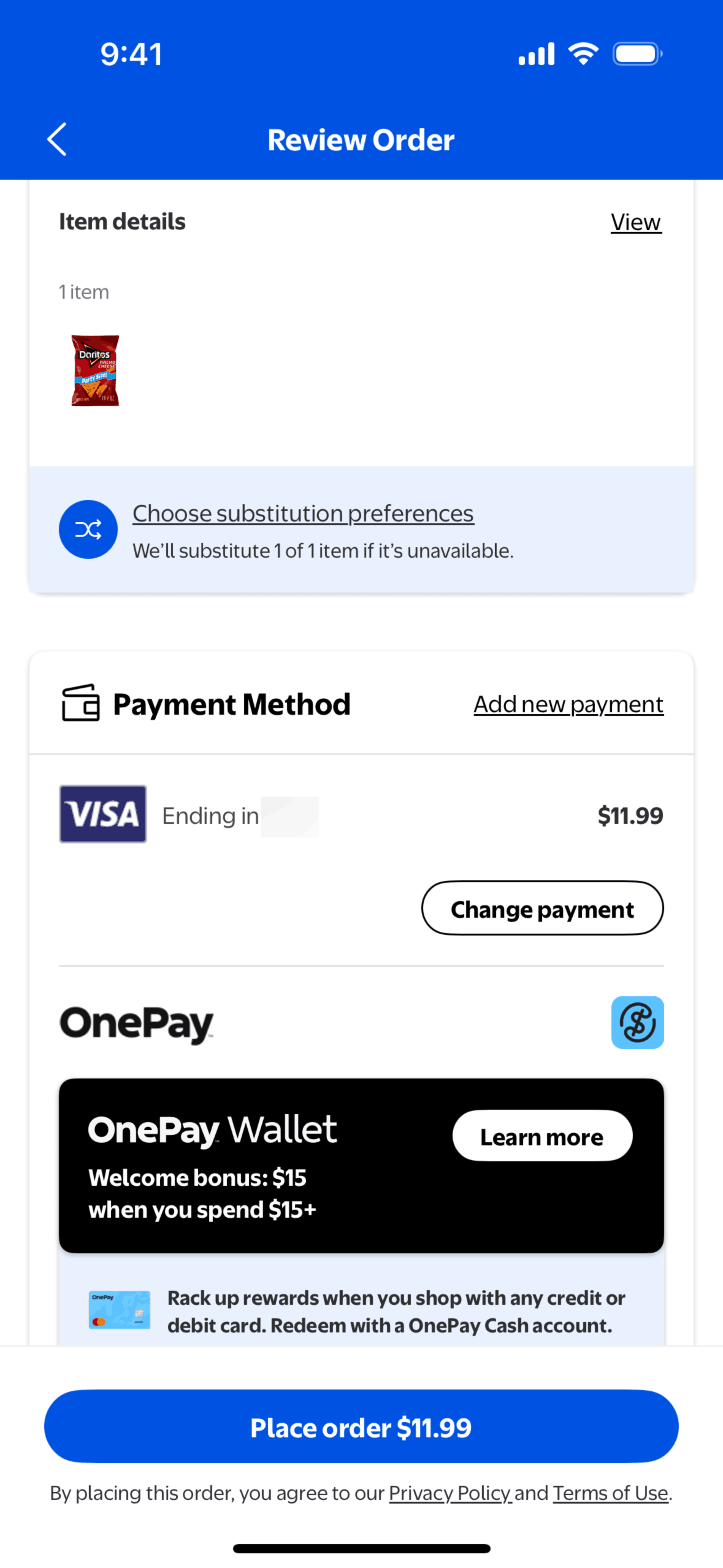View the item details
The width and height of the screenshot is (723, 1568).
point(635,222)
